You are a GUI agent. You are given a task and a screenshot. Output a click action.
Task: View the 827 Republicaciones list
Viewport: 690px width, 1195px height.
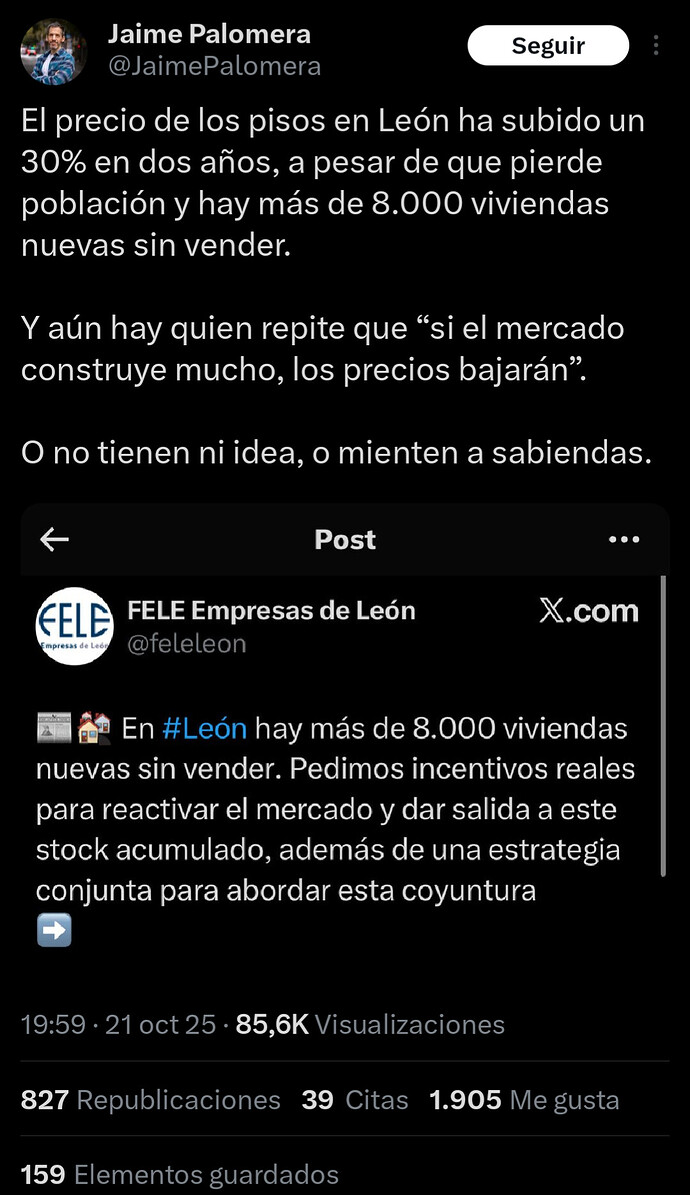click(x=151, y=1100)
